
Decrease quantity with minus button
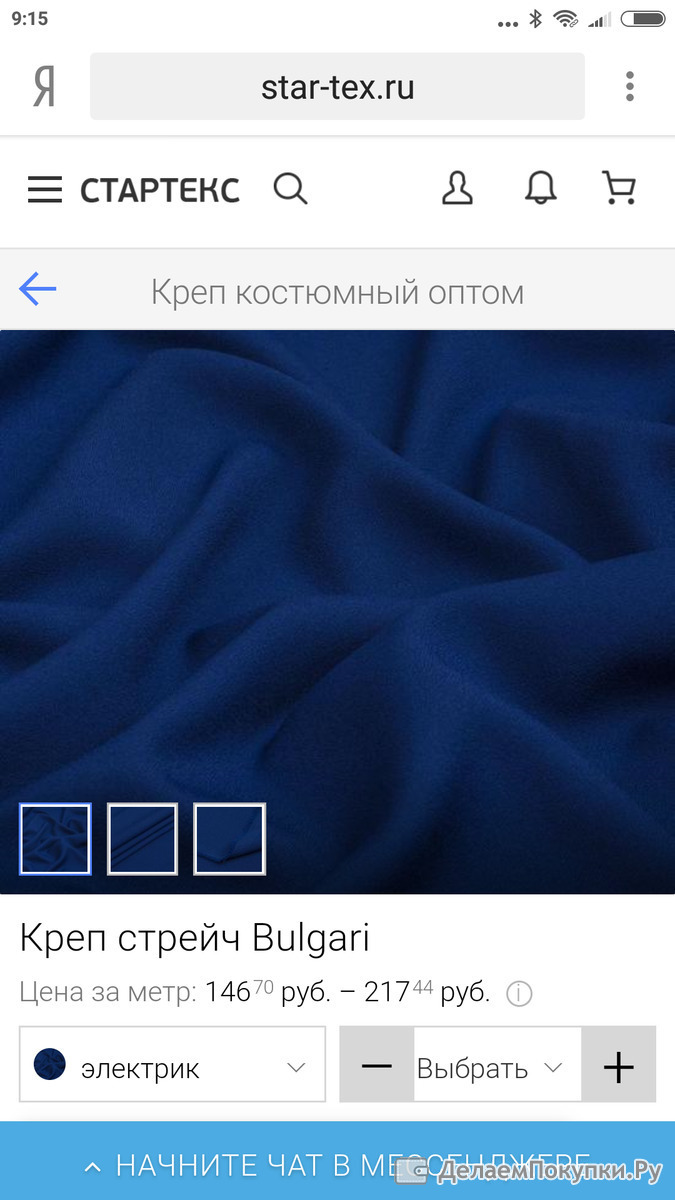click(377, 1066)
